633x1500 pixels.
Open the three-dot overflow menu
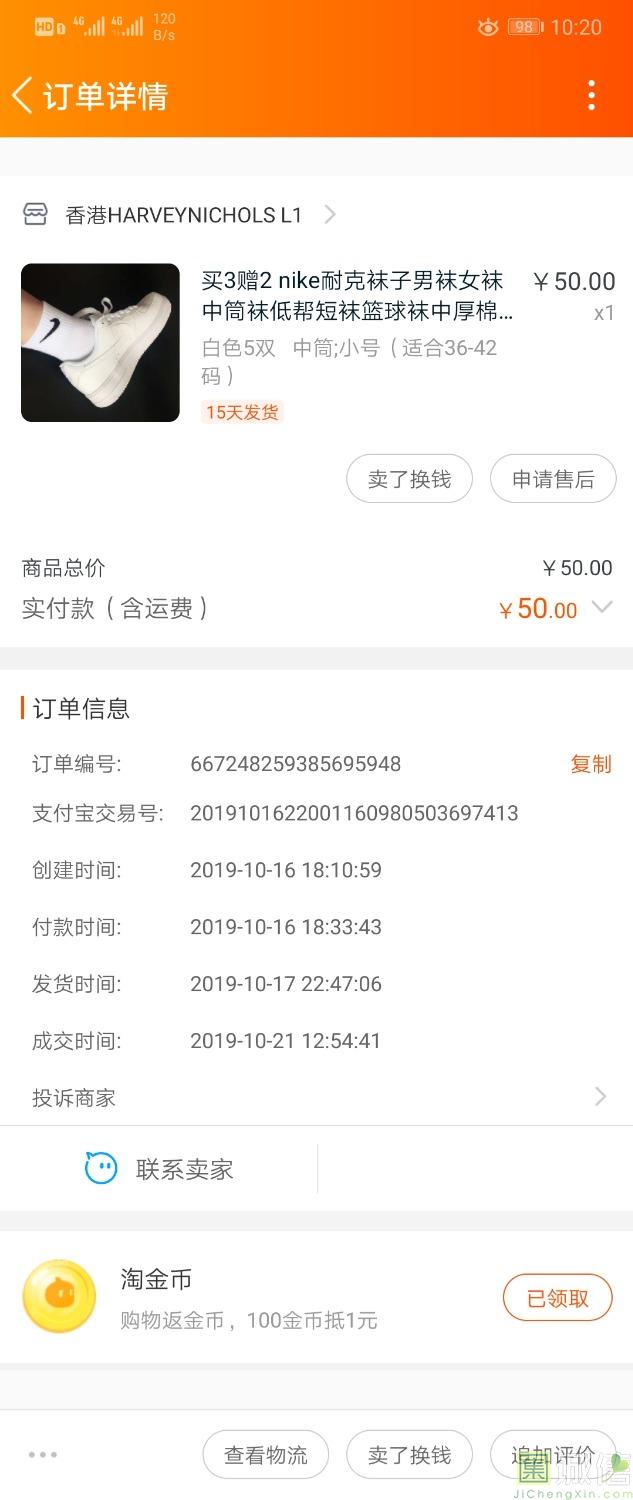tap(591, 96)
